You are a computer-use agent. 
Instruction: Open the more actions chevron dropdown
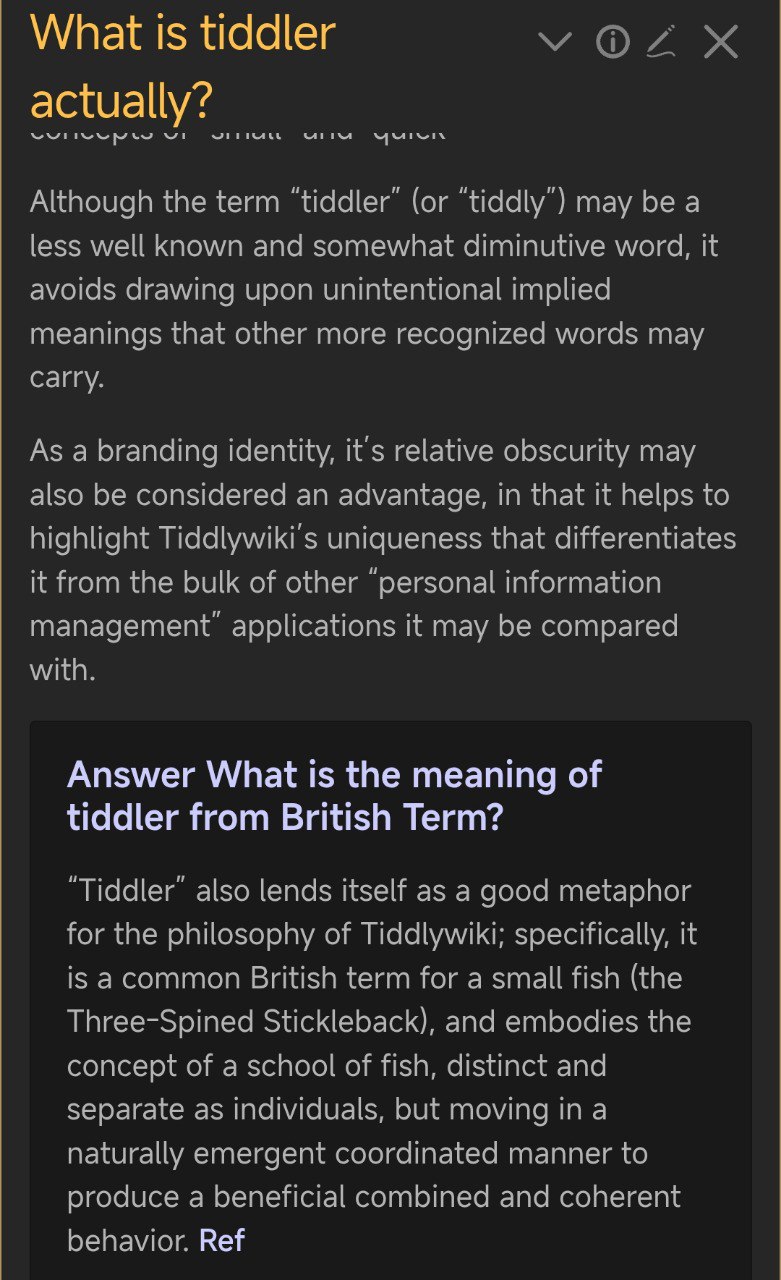[555, 42]
